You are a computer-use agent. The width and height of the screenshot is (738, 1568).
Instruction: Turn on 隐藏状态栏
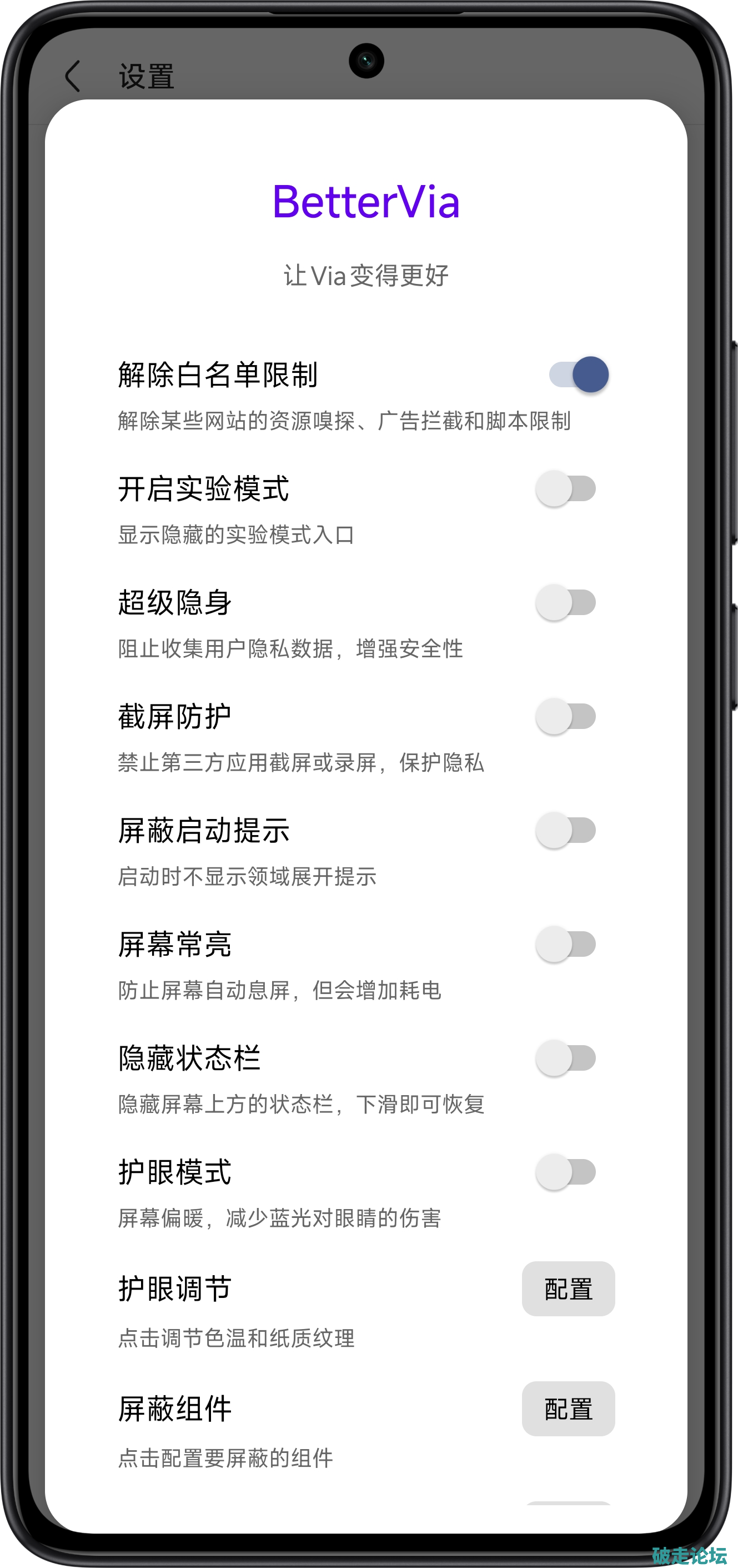click(x=566, y=1058)
